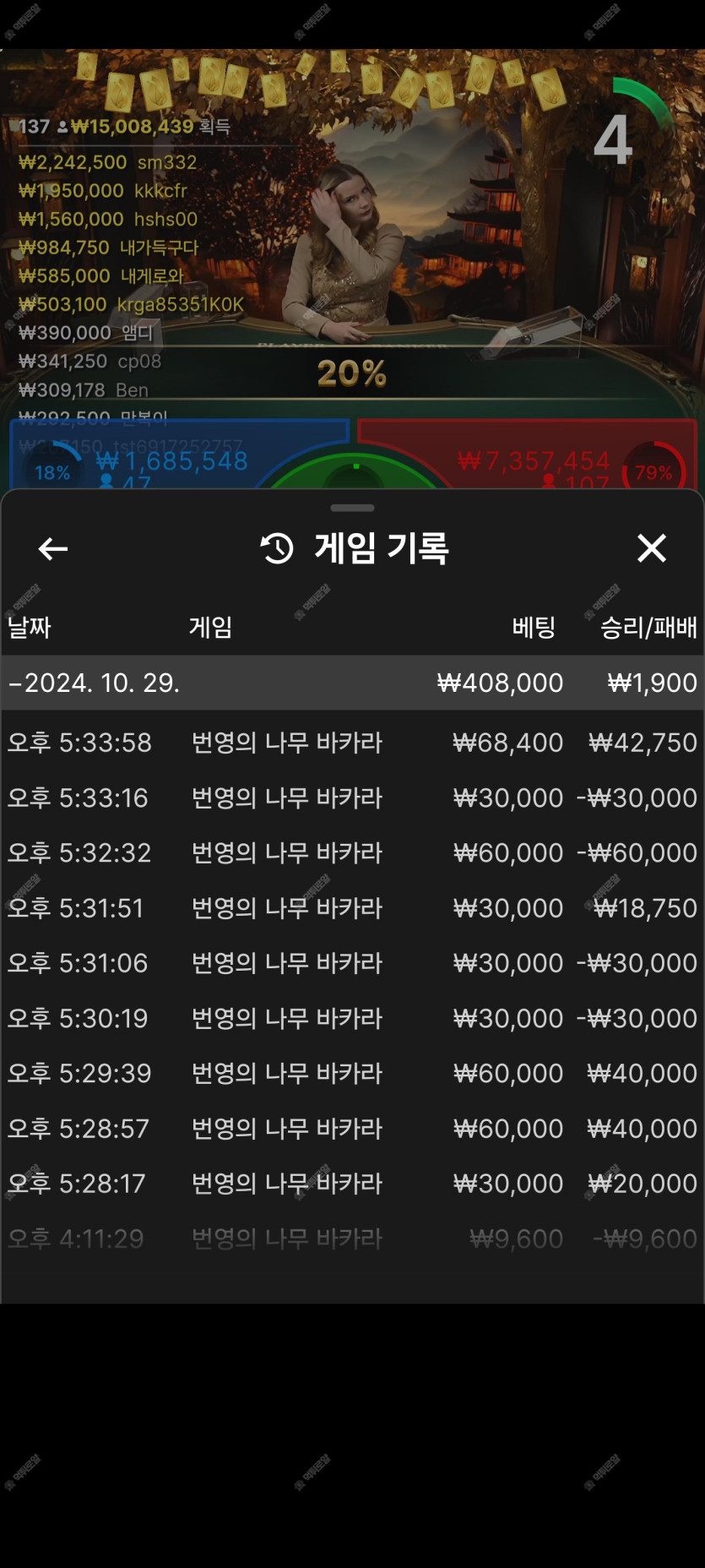Viewport: 705px width, 1568px height.
Task: Open the 오후 4:11:29 game record
Action: tap(352, 1239)
